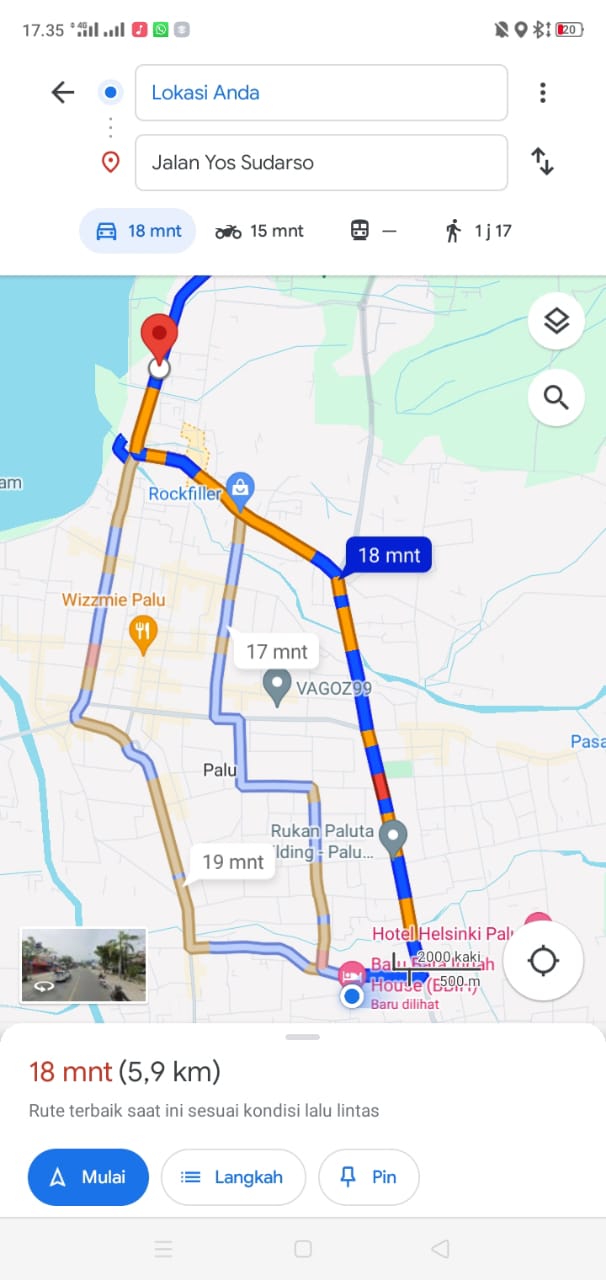This screenshot has width=606, height=1280.
Task: View route steps with Langkah
Action: coord(233,1177)
